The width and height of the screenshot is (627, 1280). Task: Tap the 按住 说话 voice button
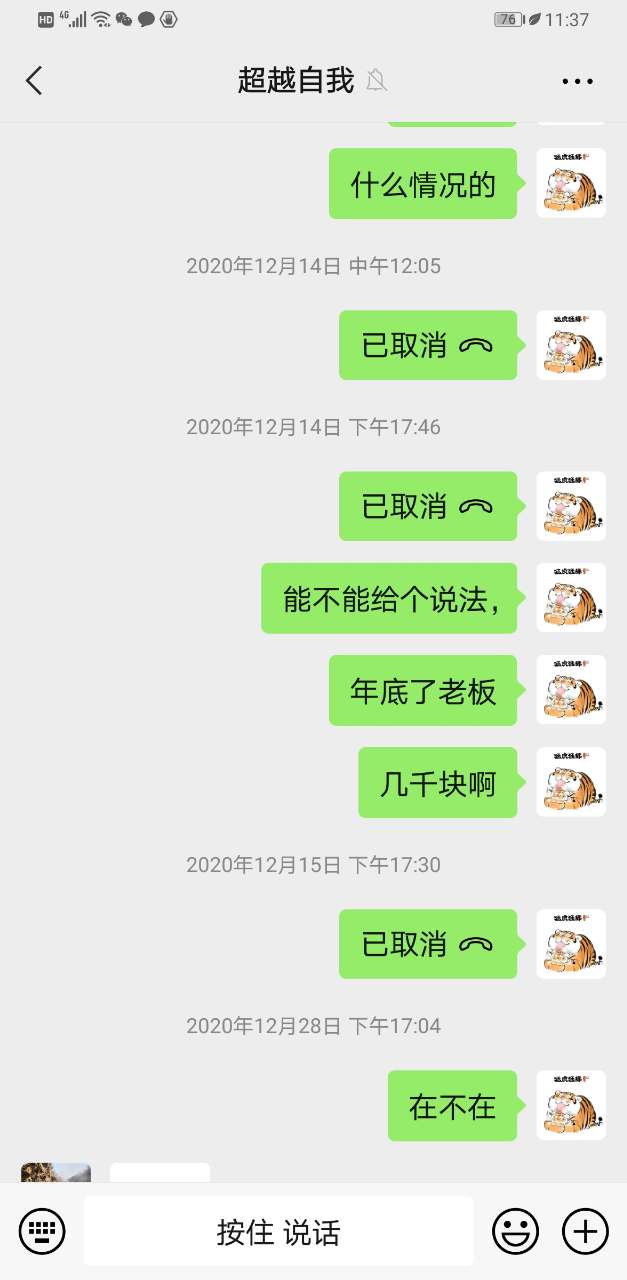point(278,1232)
